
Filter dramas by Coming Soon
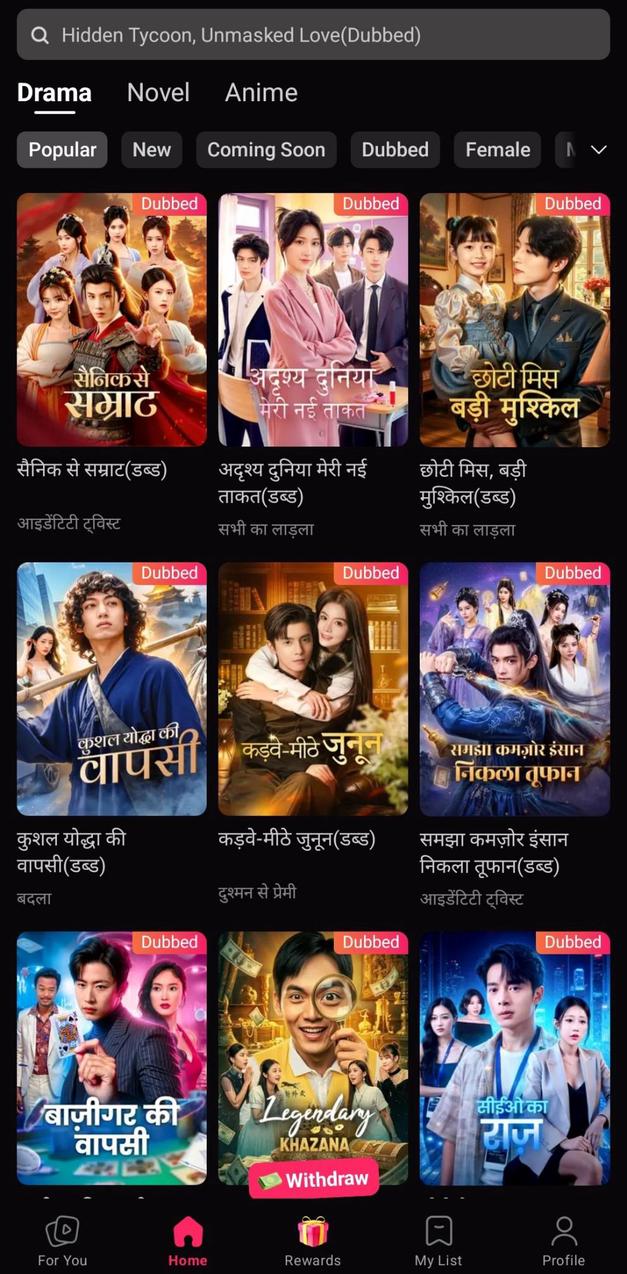point(266,150)
